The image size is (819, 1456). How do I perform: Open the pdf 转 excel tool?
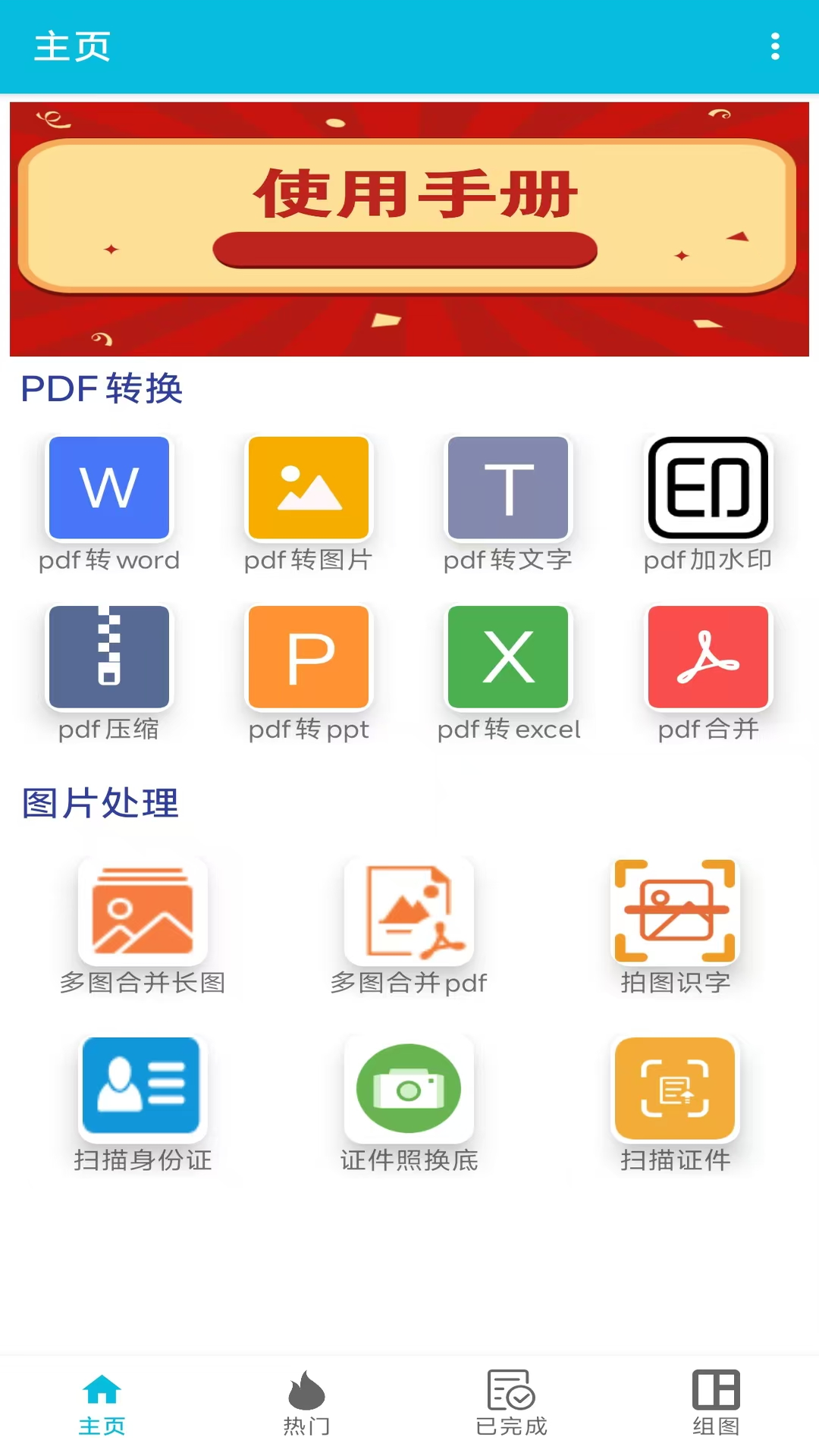(508, 657)
